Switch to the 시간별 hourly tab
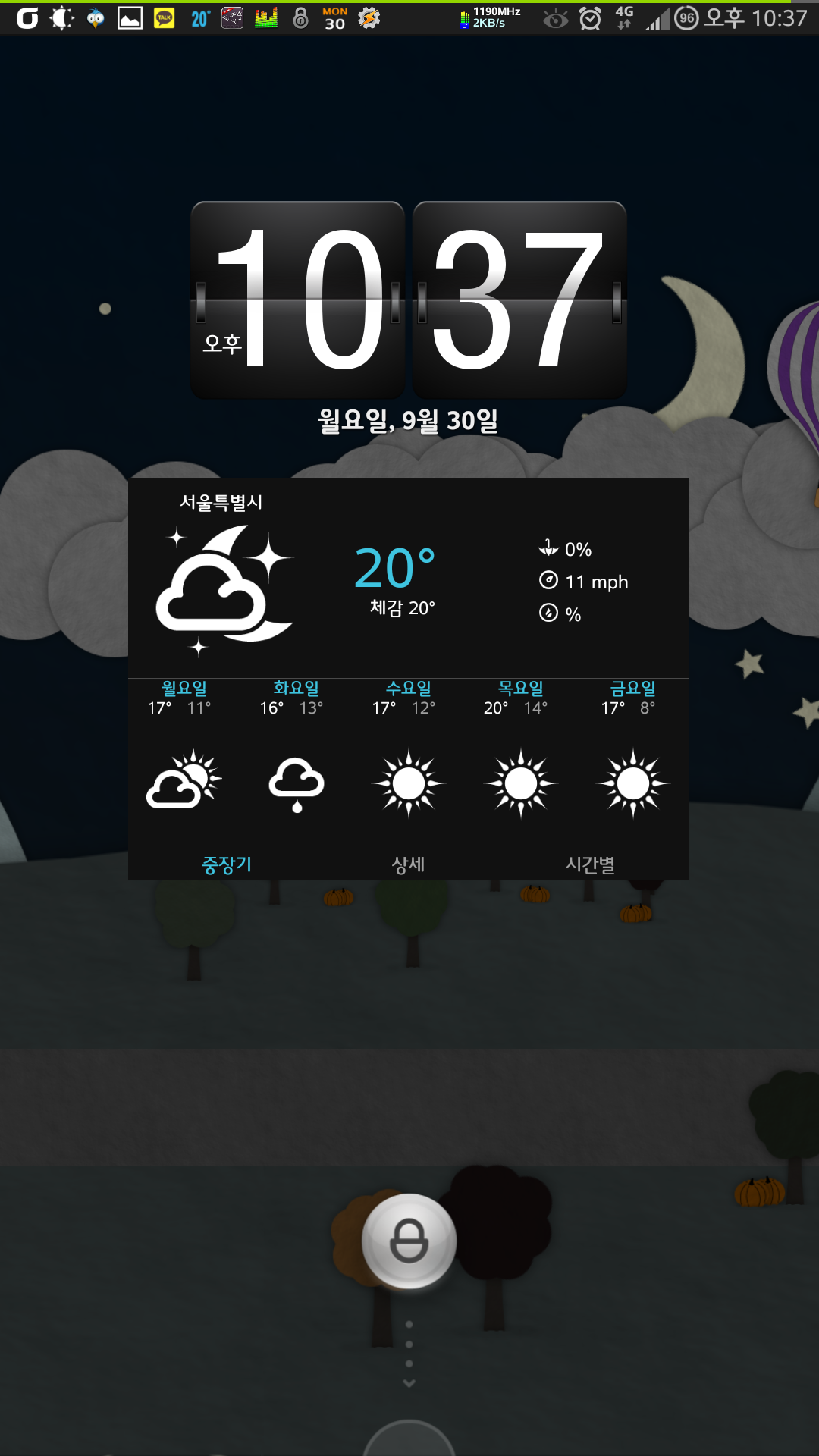The width and height of the screenshot is (819, 1456). click(x=590, y=864)
